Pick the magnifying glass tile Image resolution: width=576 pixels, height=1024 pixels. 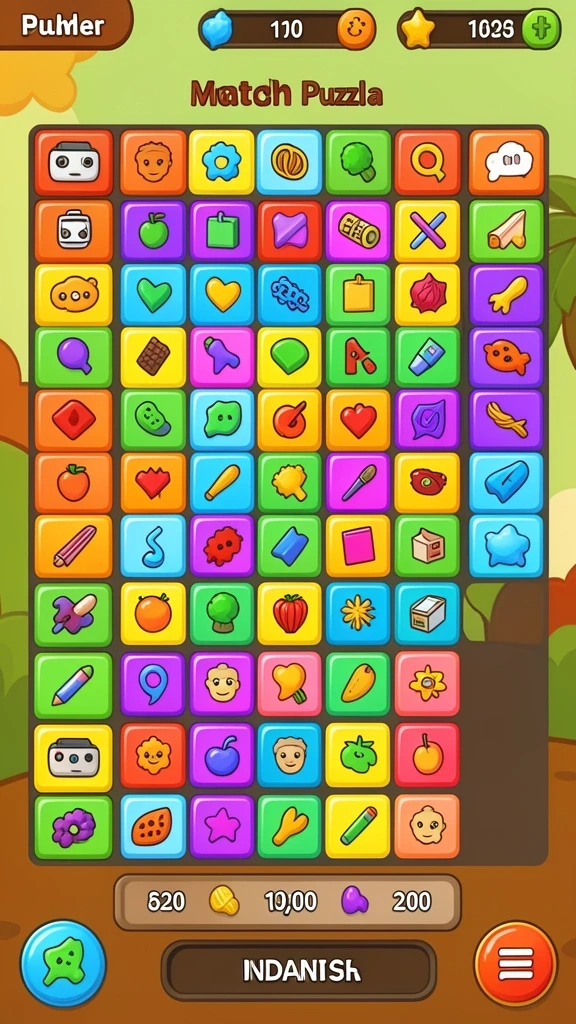click(428, 161)
